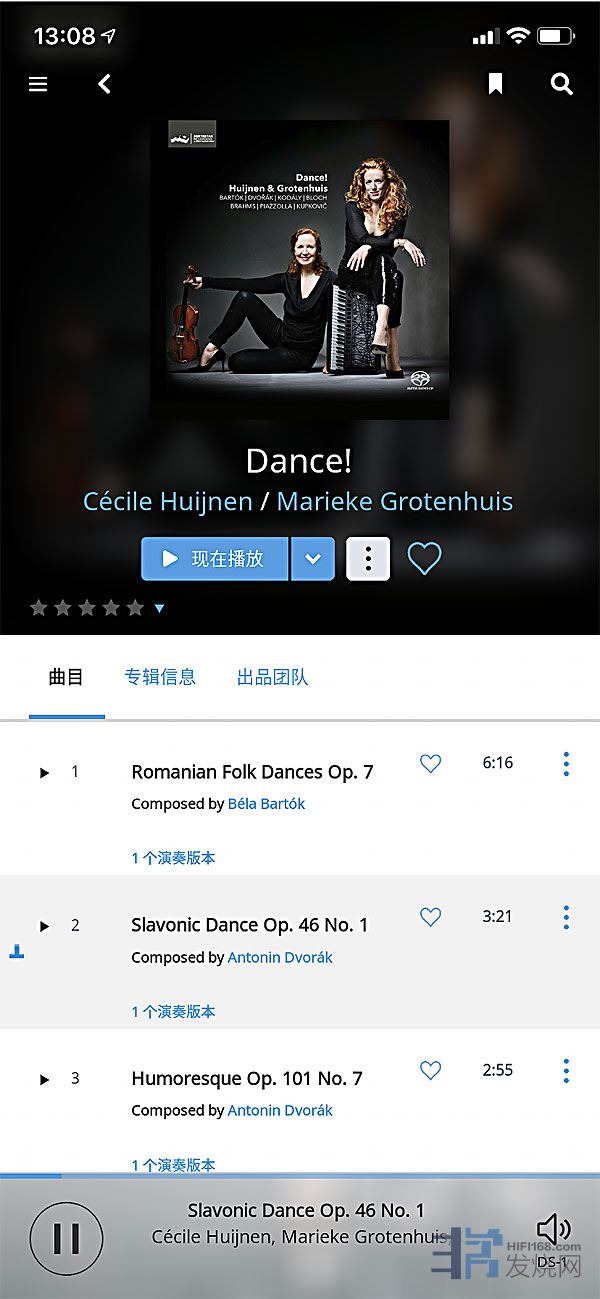Open the hamburger drawer menu

point(38,84)
